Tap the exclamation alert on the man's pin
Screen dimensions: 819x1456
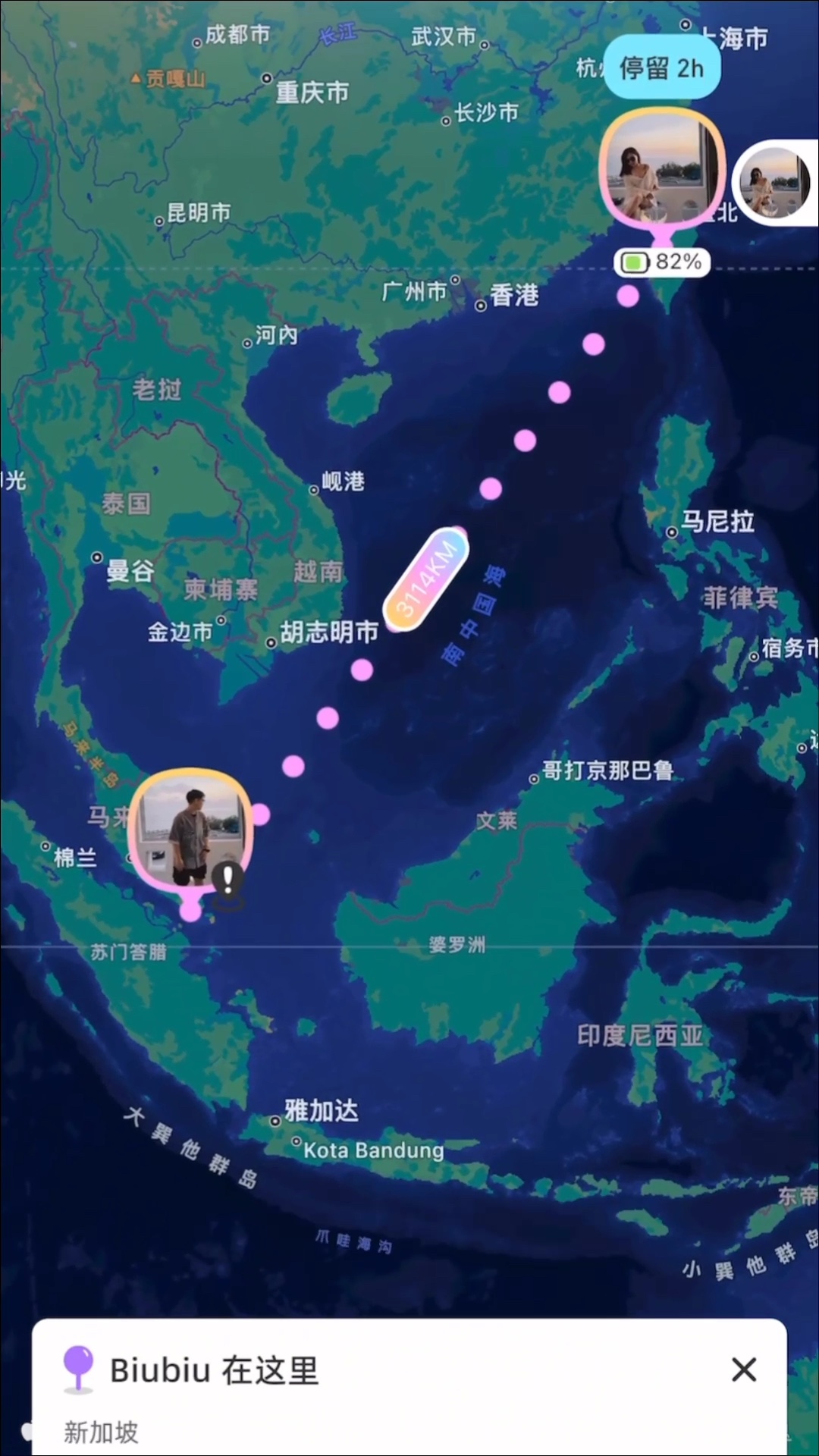pos(227,881)
